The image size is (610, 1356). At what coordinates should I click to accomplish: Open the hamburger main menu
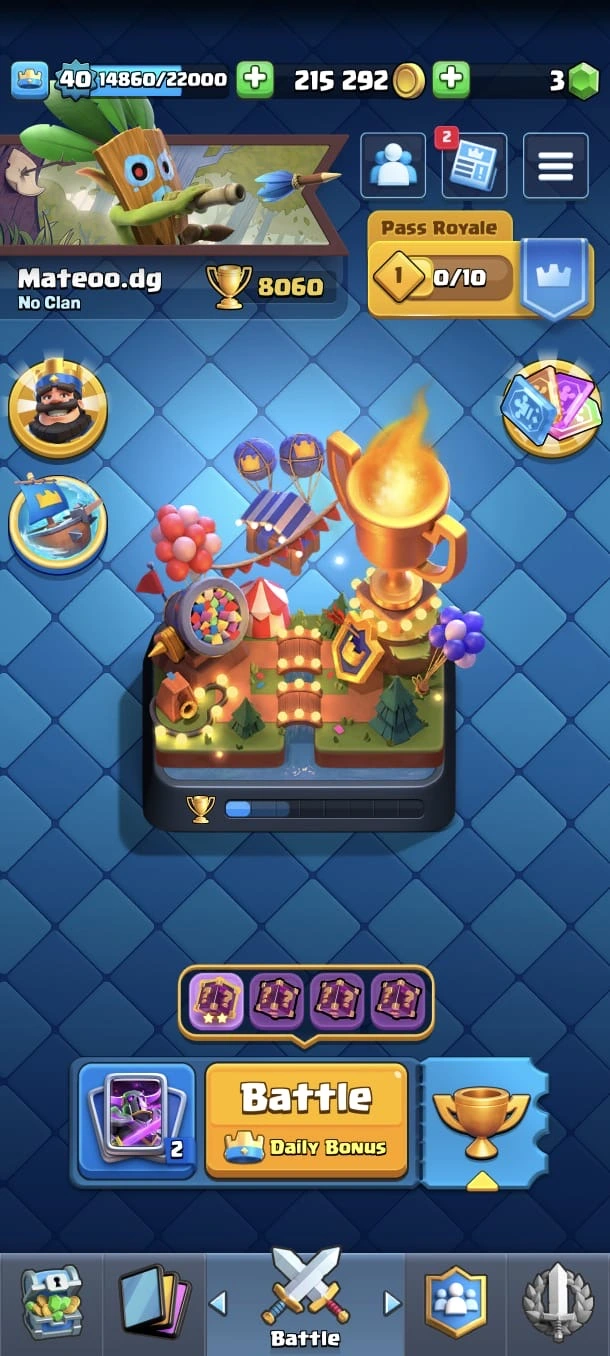pos(556,165)
